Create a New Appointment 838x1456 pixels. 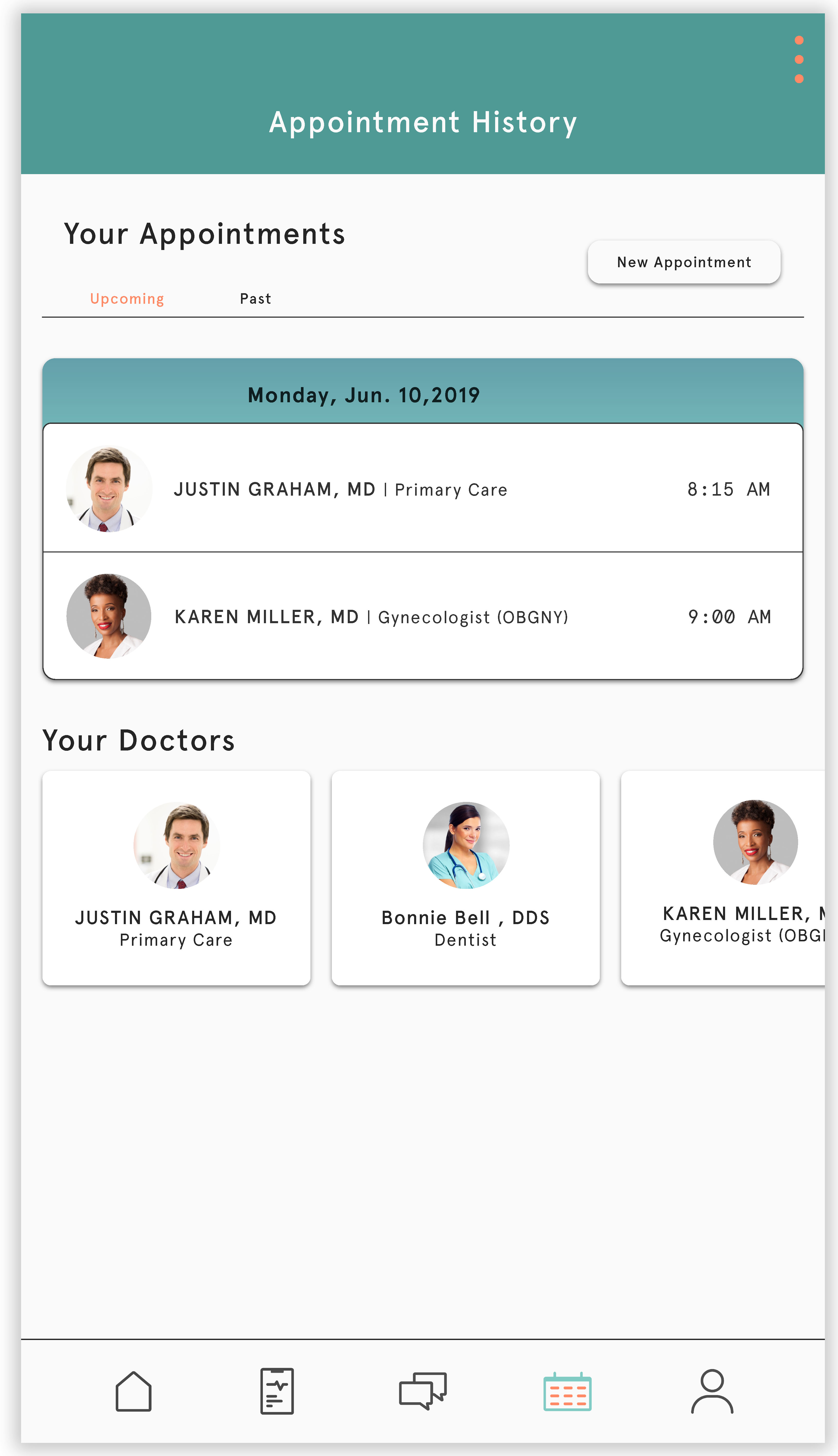click(683, 262)
